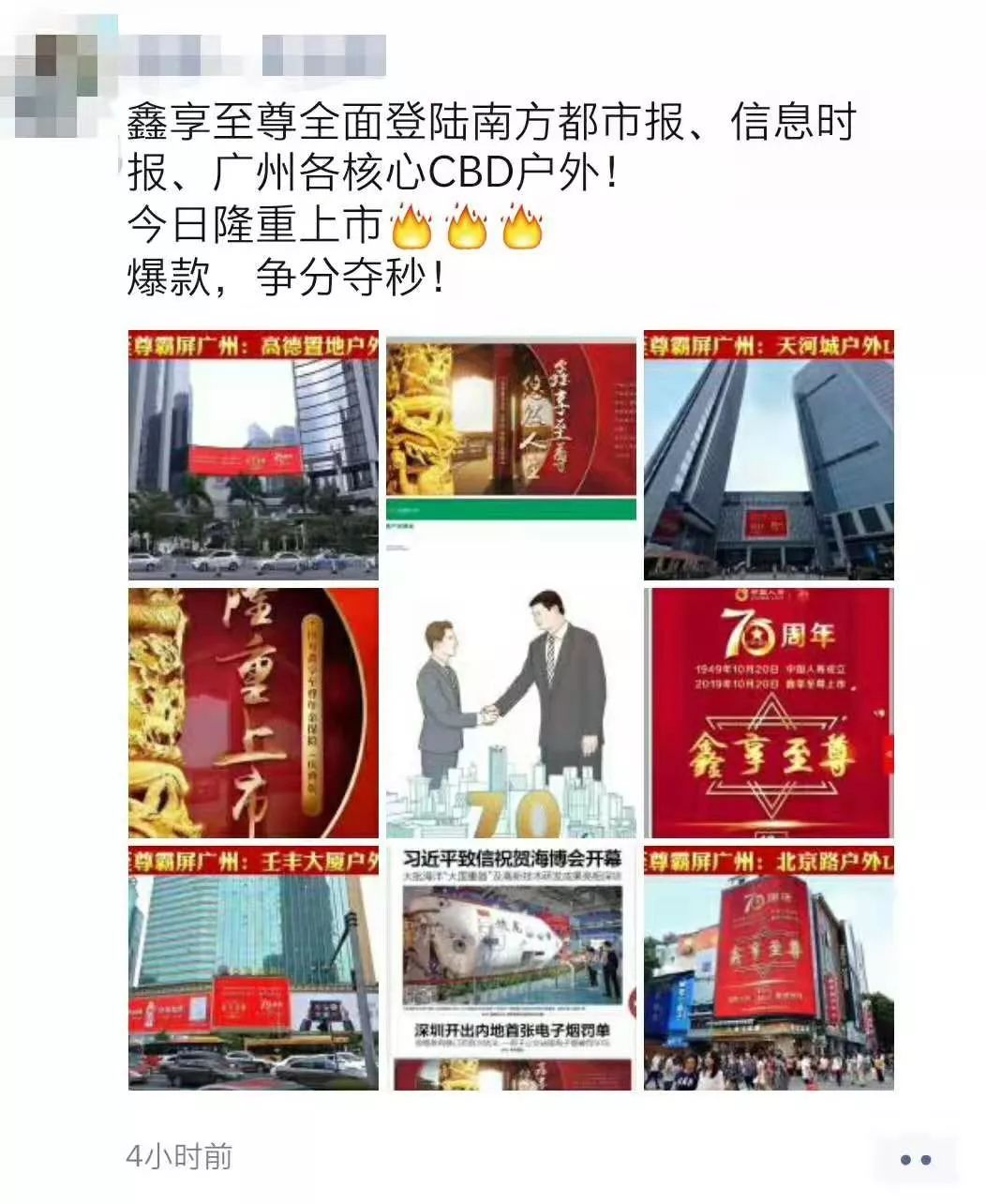Open the 高德置地户外 billboard photo

pyautogui.click(x=253, y=455)
